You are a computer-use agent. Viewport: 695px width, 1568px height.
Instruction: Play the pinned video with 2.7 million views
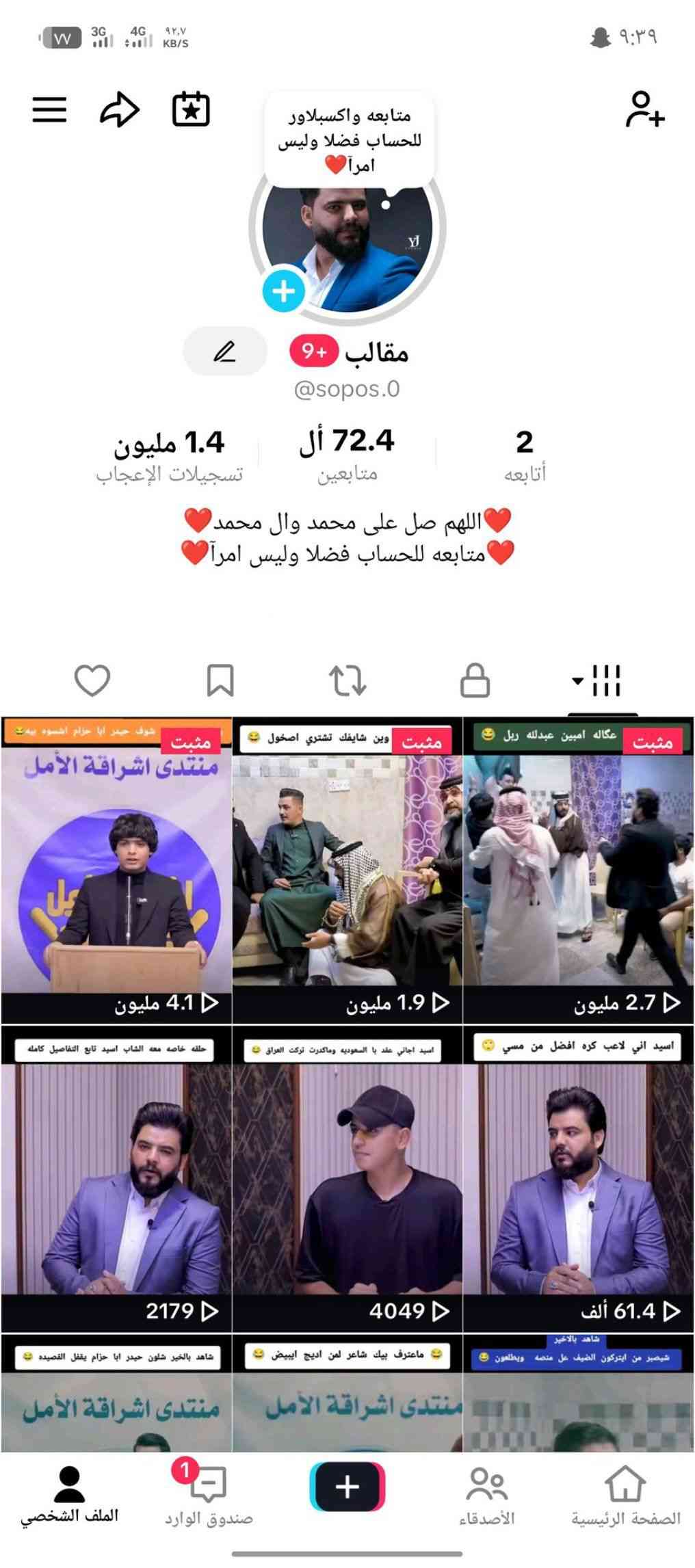tap(579, 870)
